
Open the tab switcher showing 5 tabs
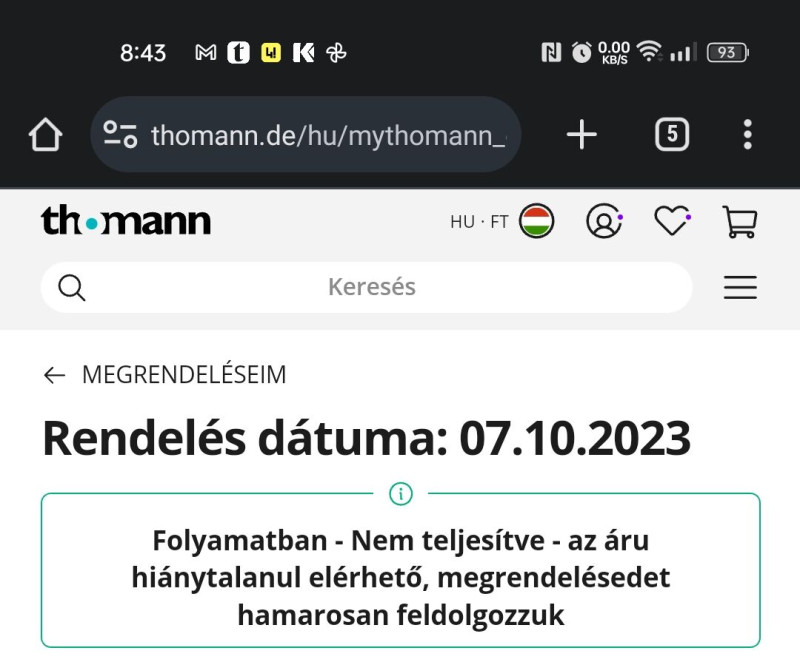pyautogui.click(x=672, y=135)
